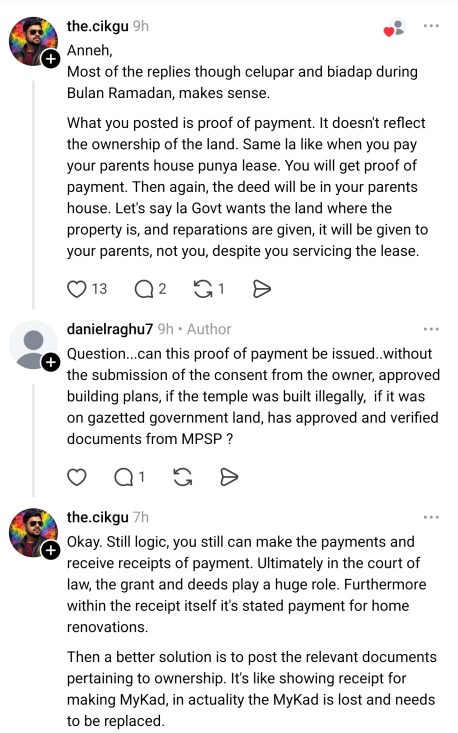Share the.cikgu's 9h reply

click(261, 289)
